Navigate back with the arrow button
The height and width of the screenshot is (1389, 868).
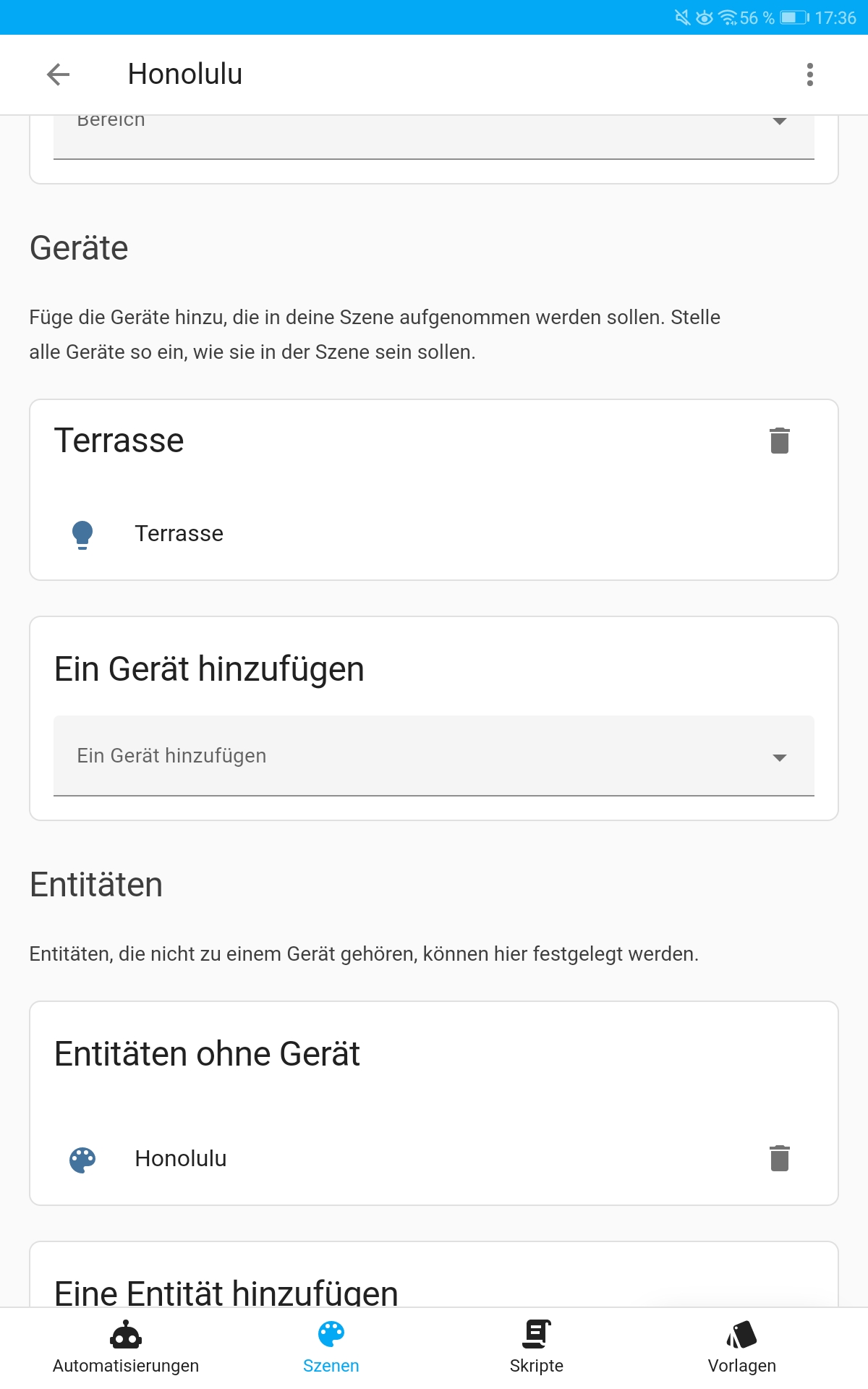(59, 73)
